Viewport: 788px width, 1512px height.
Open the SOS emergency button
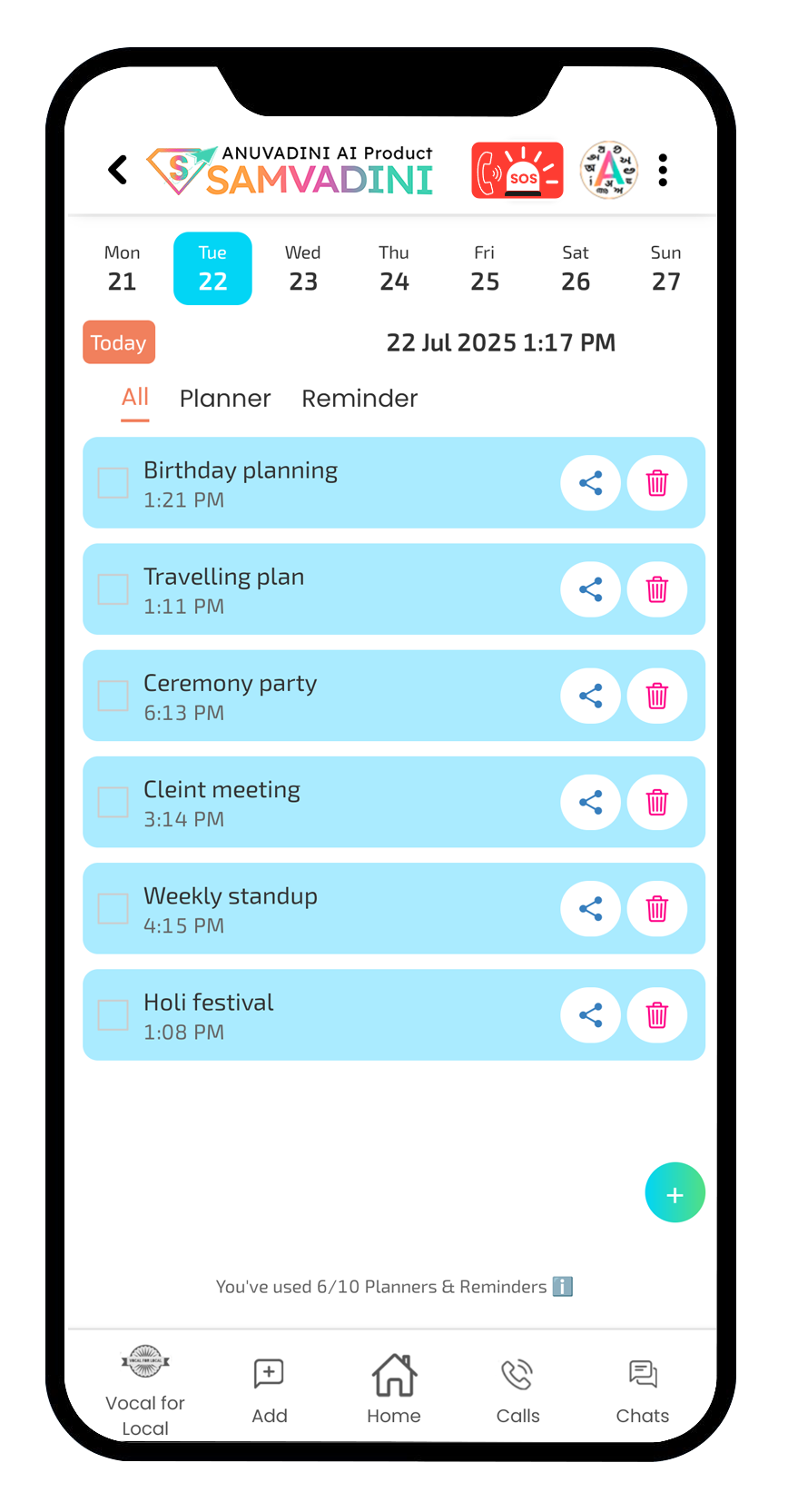(517, 170)
